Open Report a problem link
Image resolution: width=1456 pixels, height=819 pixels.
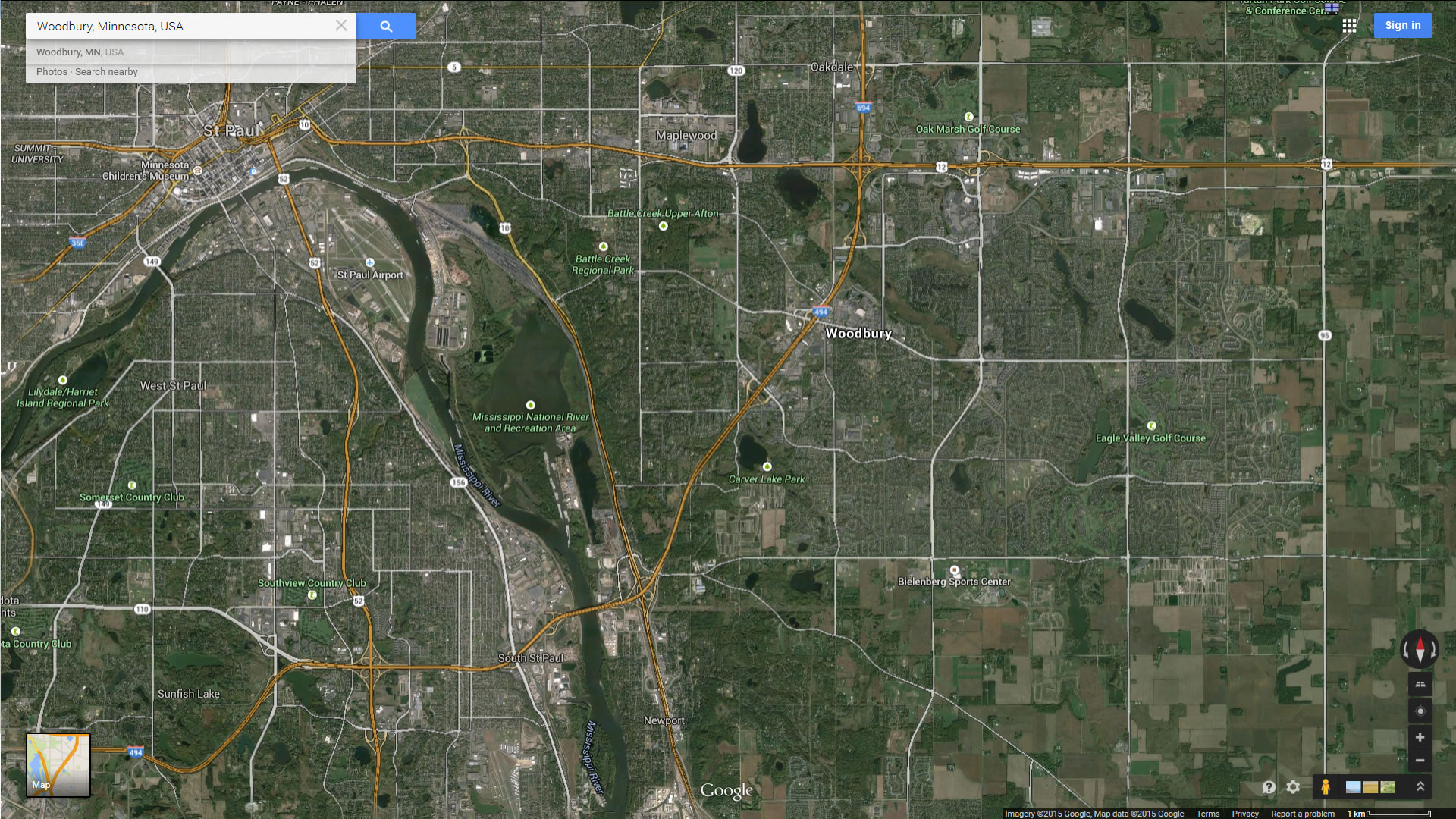coord(1302,814)
